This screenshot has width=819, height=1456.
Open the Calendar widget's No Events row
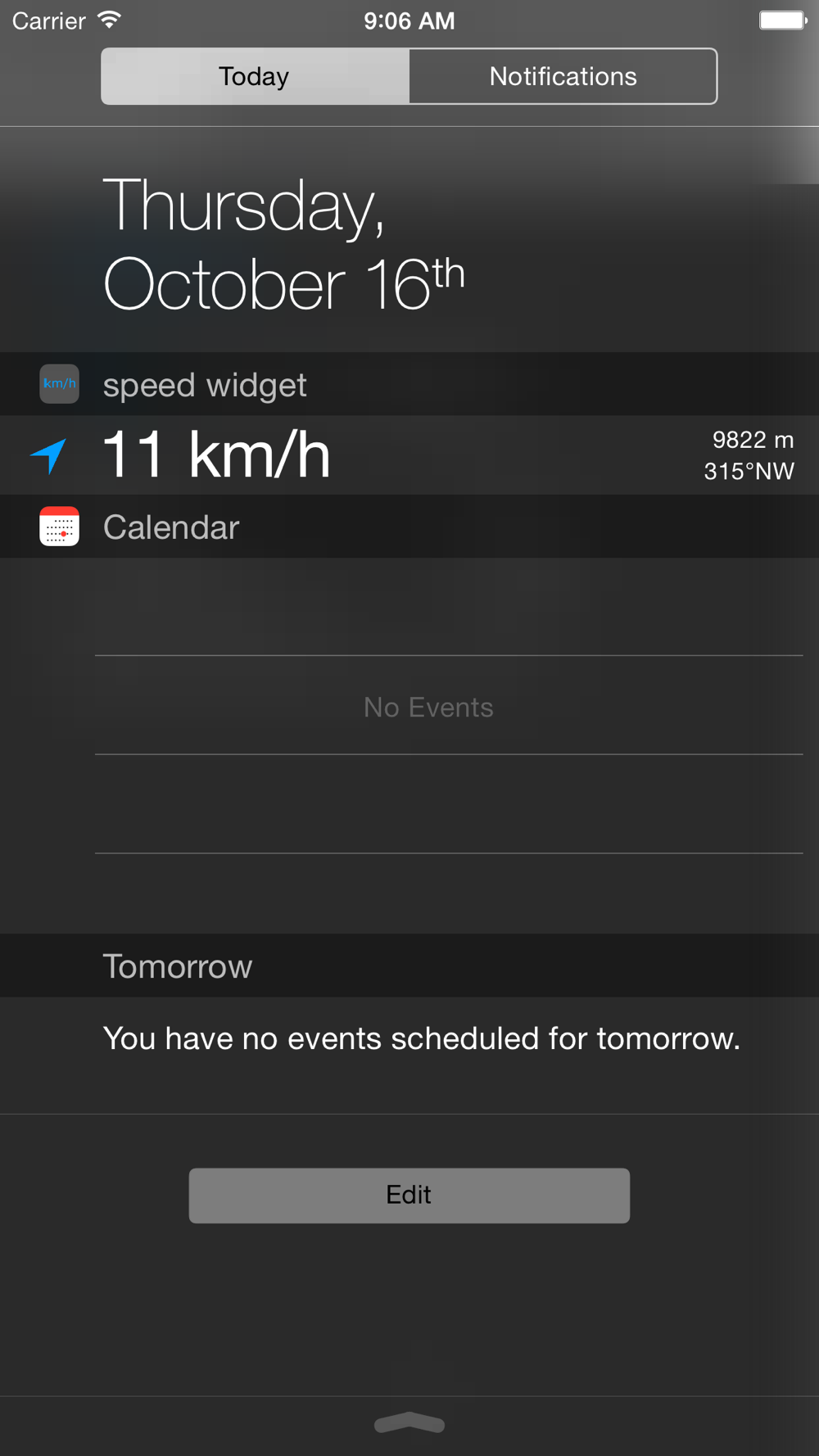(449, 706)
